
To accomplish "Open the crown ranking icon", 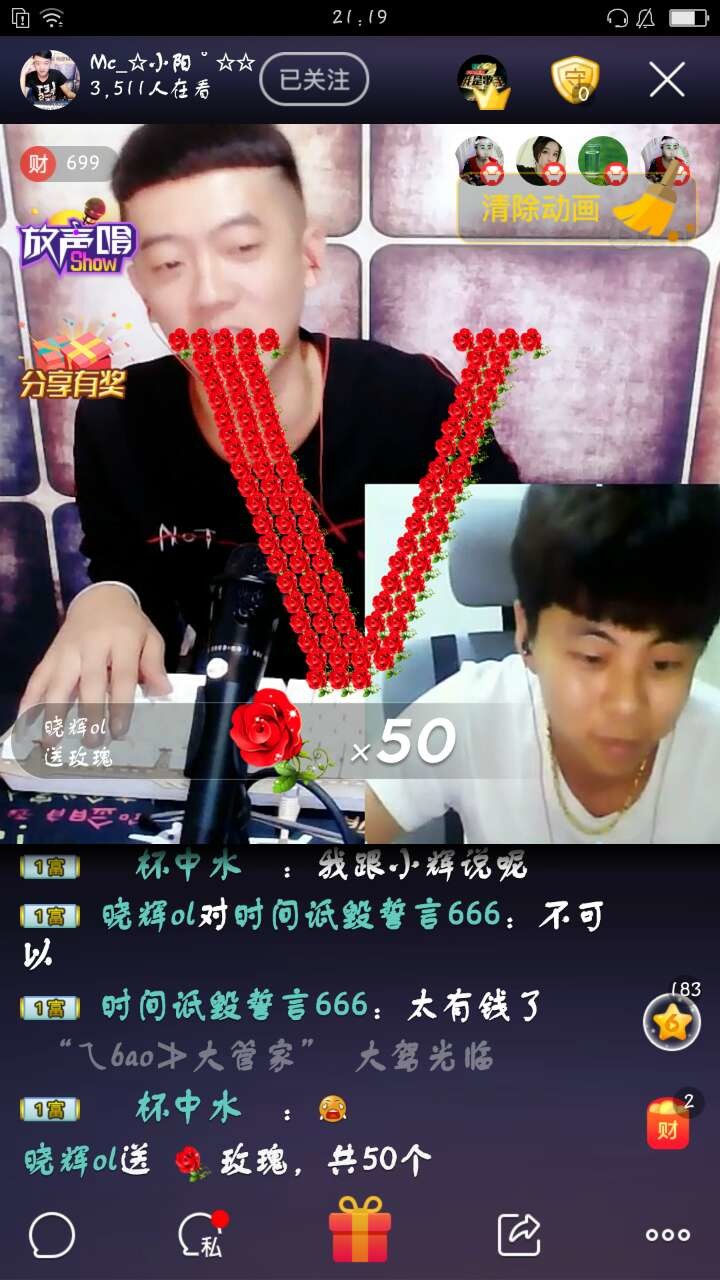I will (483, 82).
